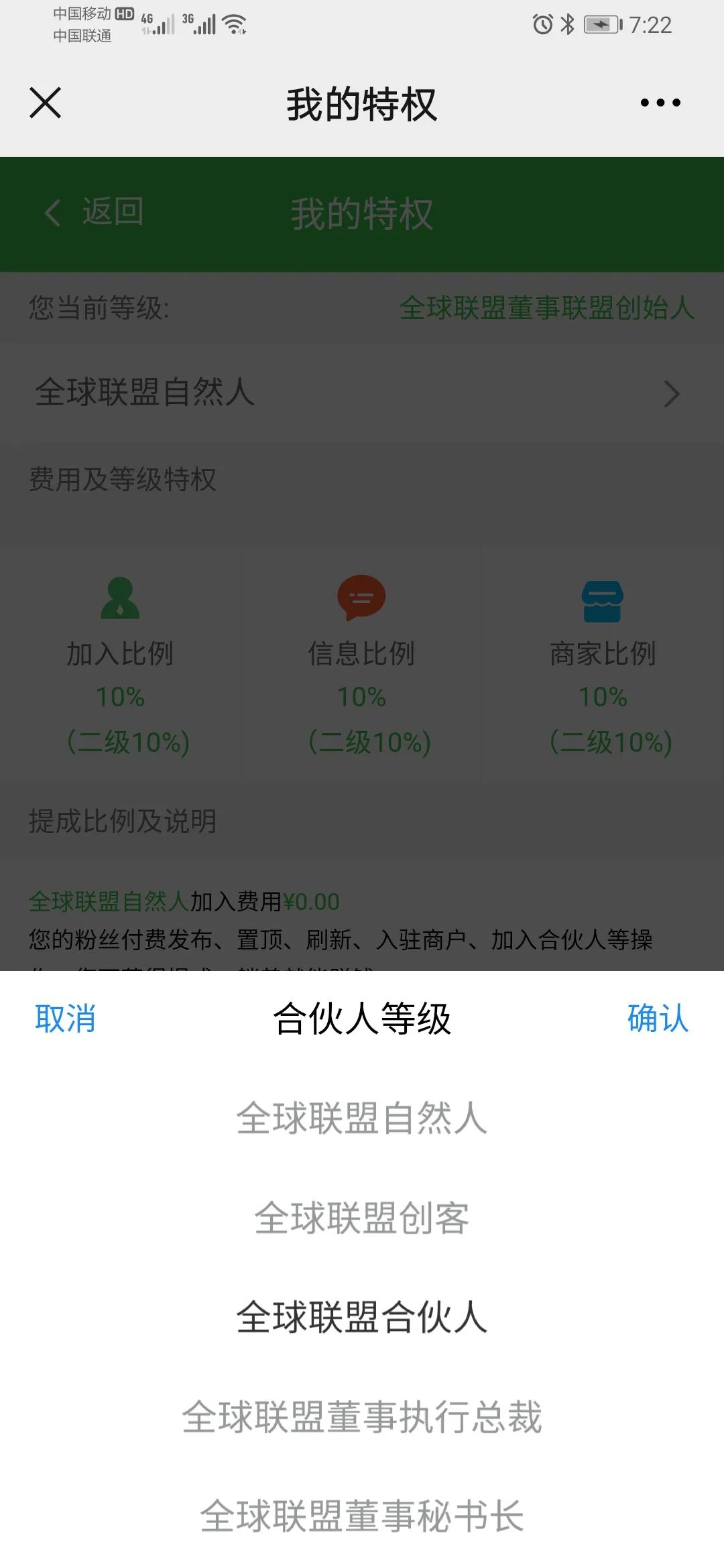Choose the 全球联盟创客 level
Image resolution: width=724 pixels, height=1568 pixels.
pyautogui.click(x=362, y=1218)
